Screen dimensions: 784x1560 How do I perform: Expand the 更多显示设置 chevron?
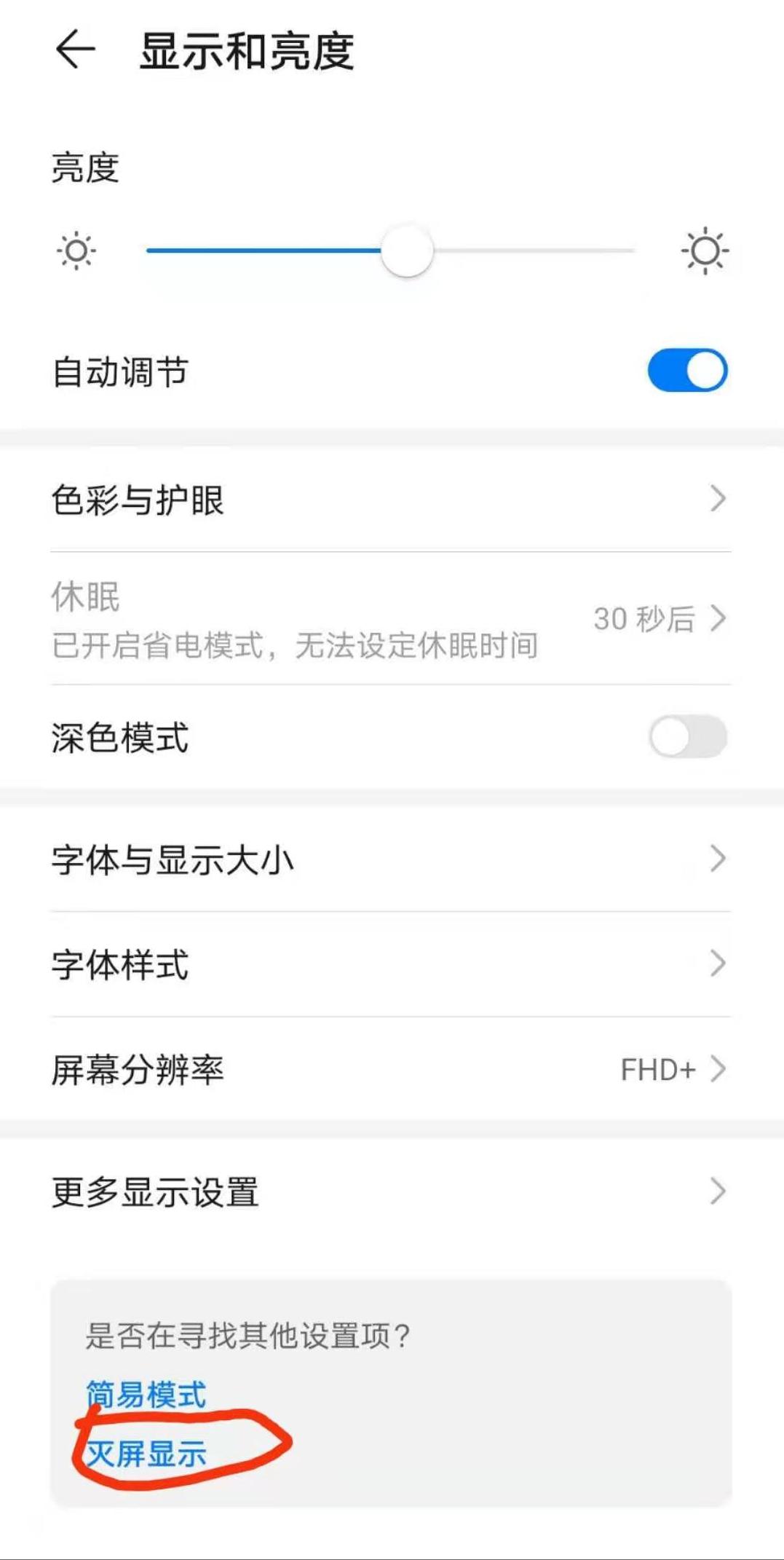pyautogui.click(x=717, y=1190)
